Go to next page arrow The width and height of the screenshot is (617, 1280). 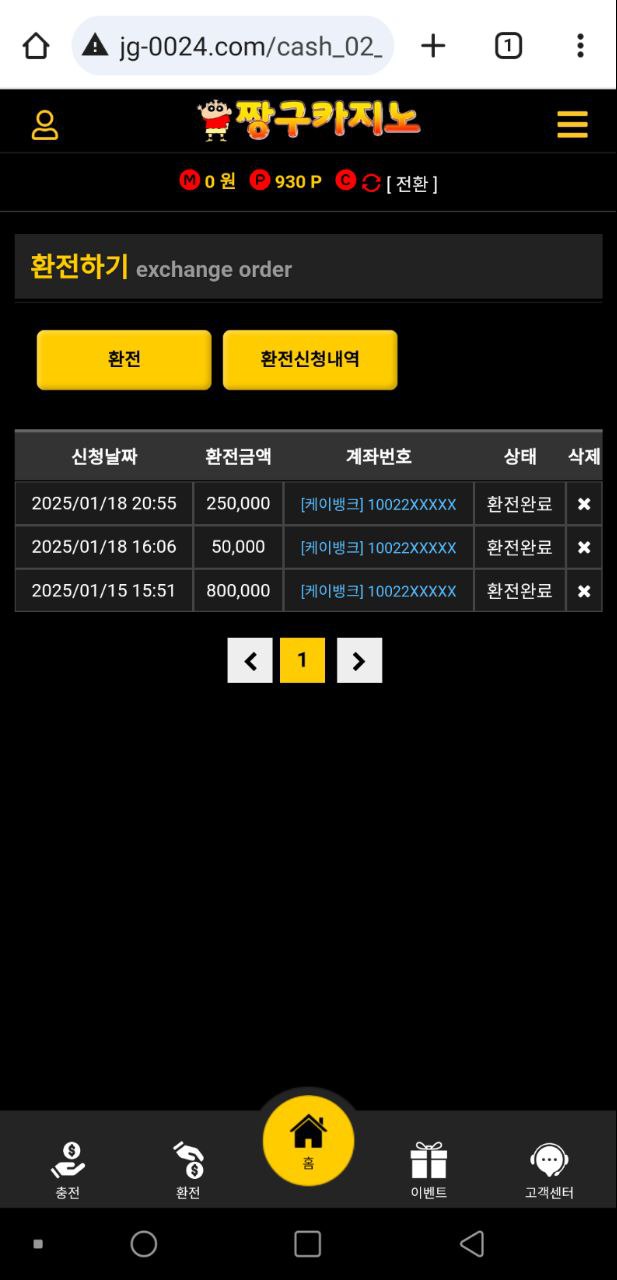[x=359, y=661]
